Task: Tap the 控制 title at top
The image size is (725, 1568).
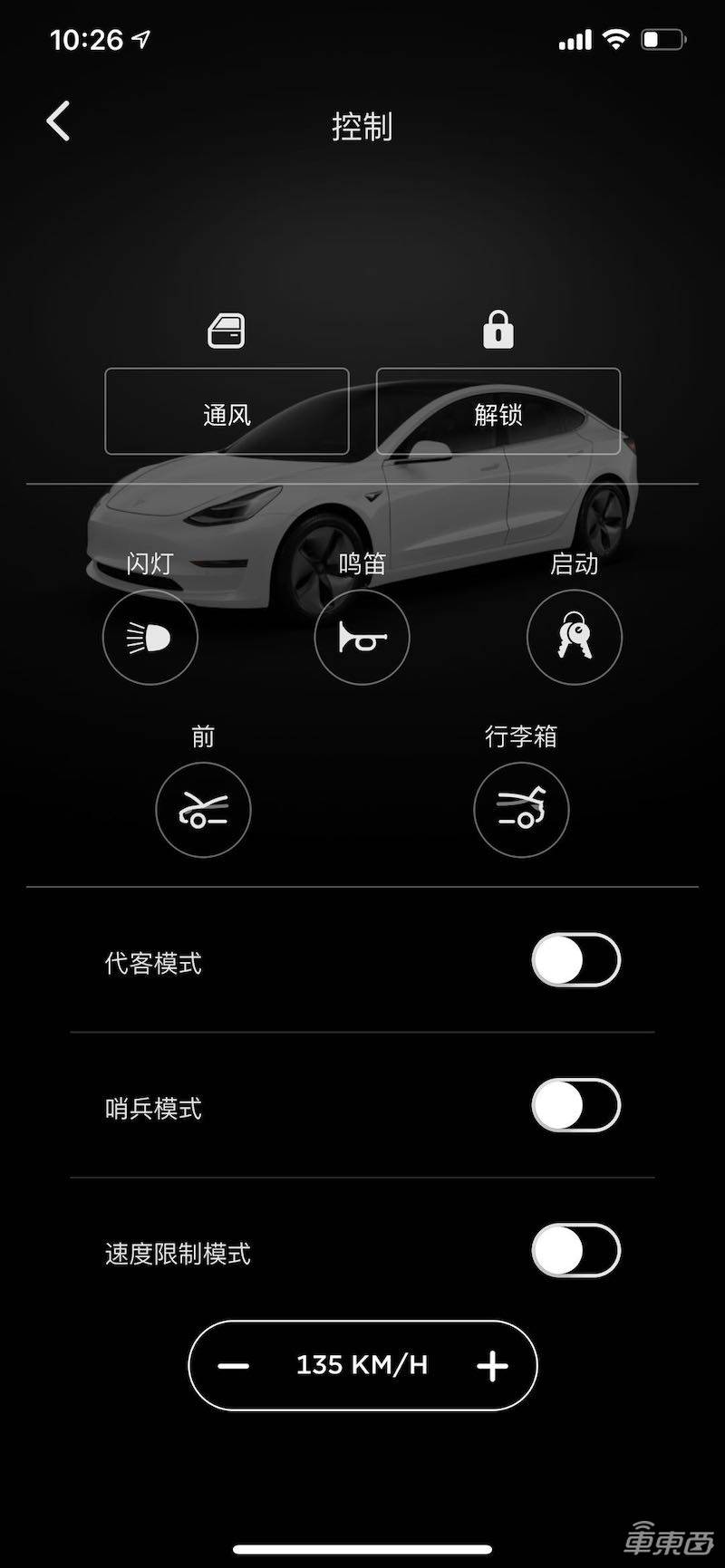Action: pyautogui.click(x=362, y=127)
